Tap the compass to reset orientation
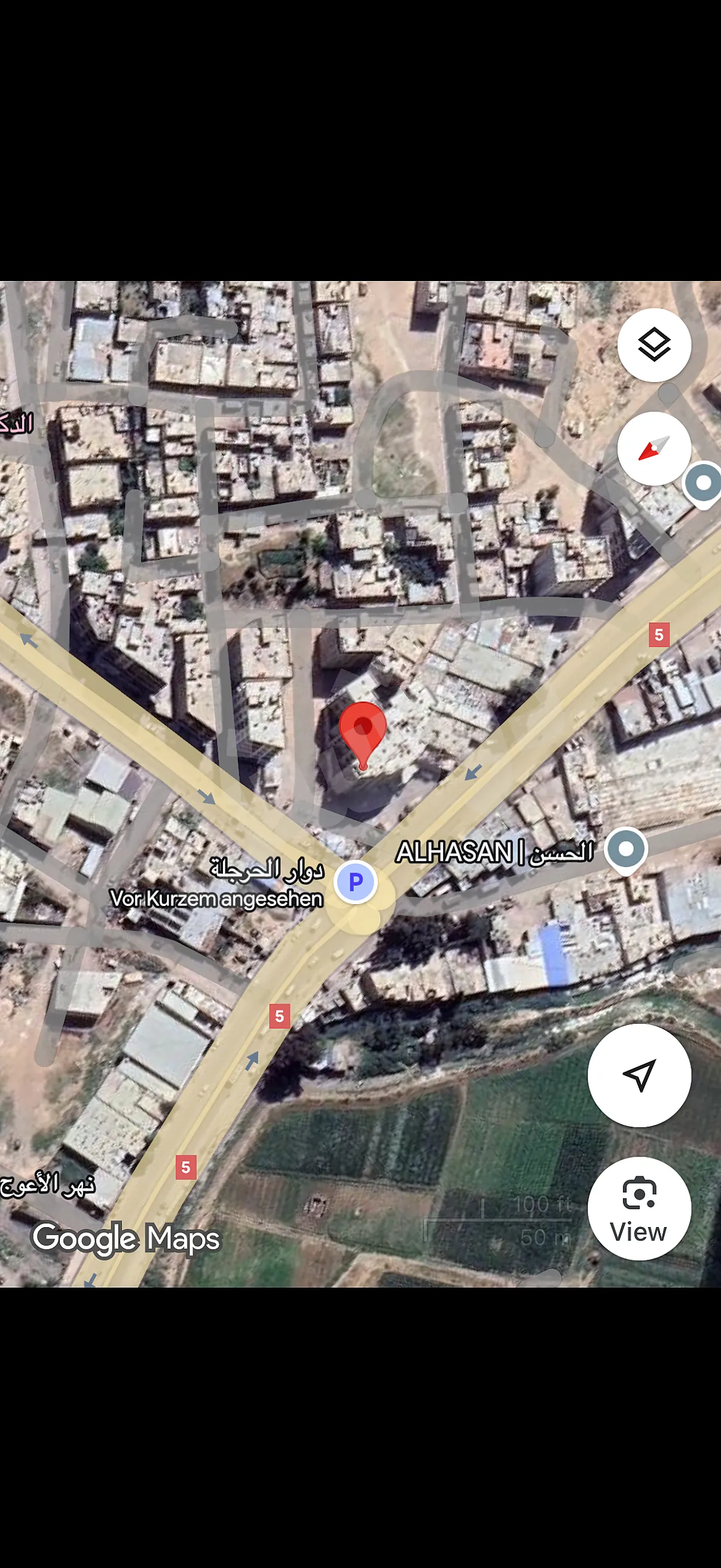 coord(653,449)
